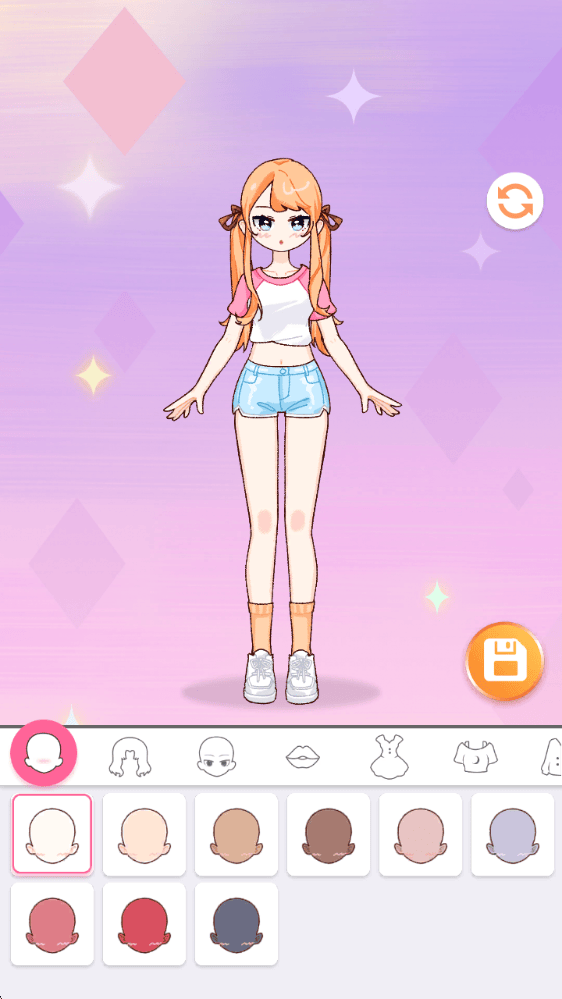The height and width of the screenshot is (999, 562).
Task: Apply the tan skin tone
Action: (236, 834)
